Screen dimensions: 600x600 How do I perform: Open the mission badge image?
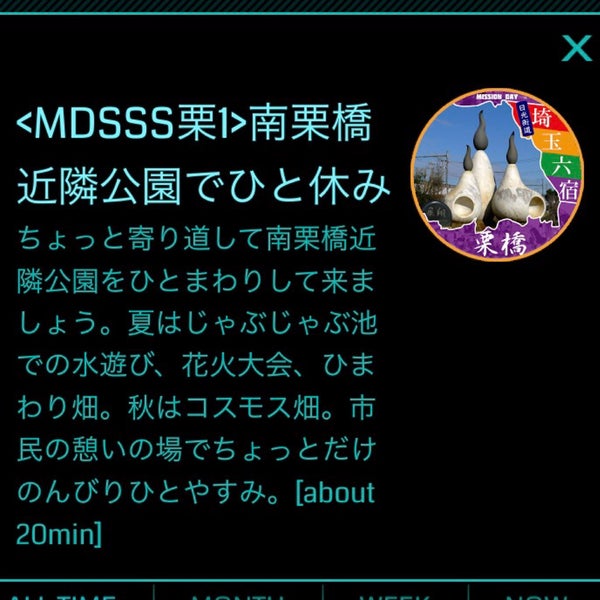coord(496,175)
